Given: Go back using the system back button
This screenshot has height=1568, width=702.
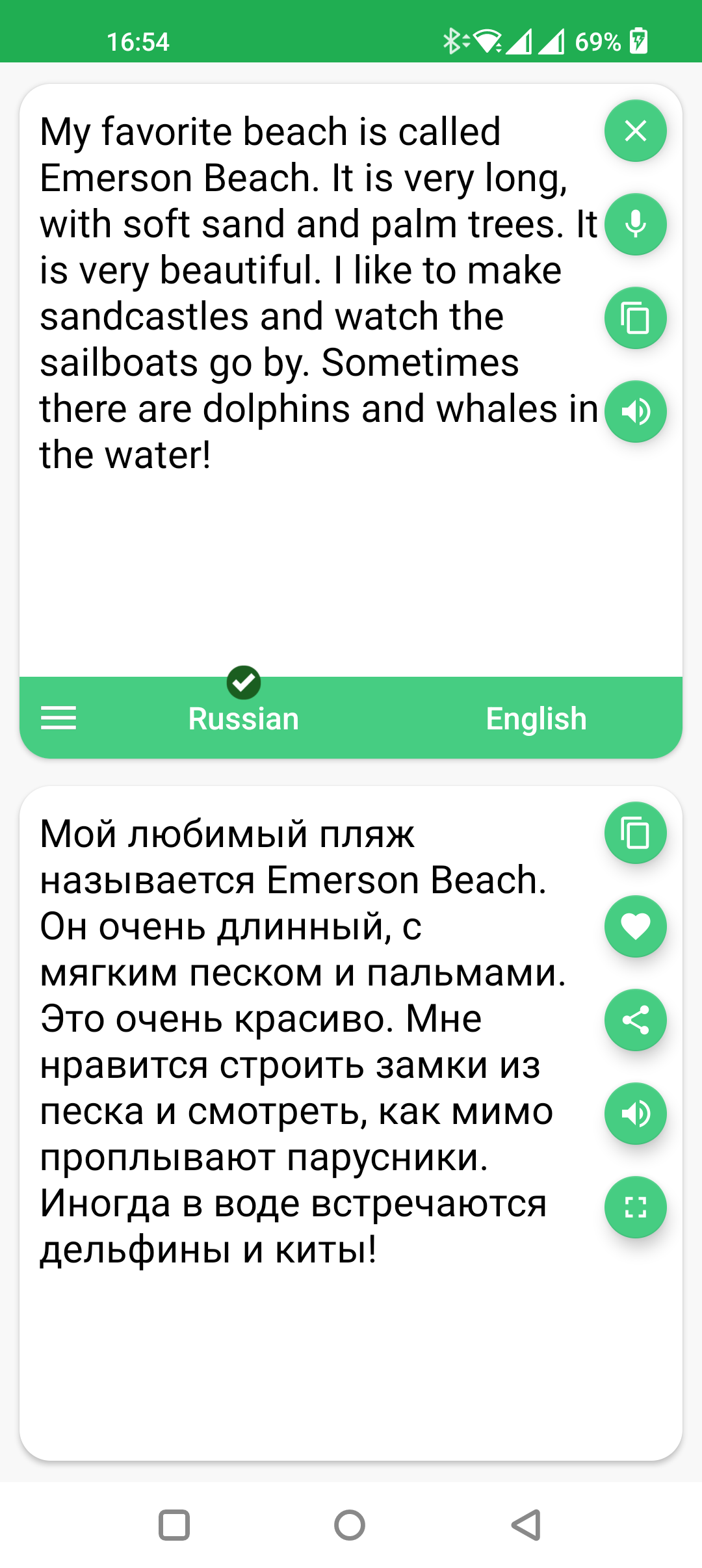Looking at the screenshot, I should (526, 1524).
